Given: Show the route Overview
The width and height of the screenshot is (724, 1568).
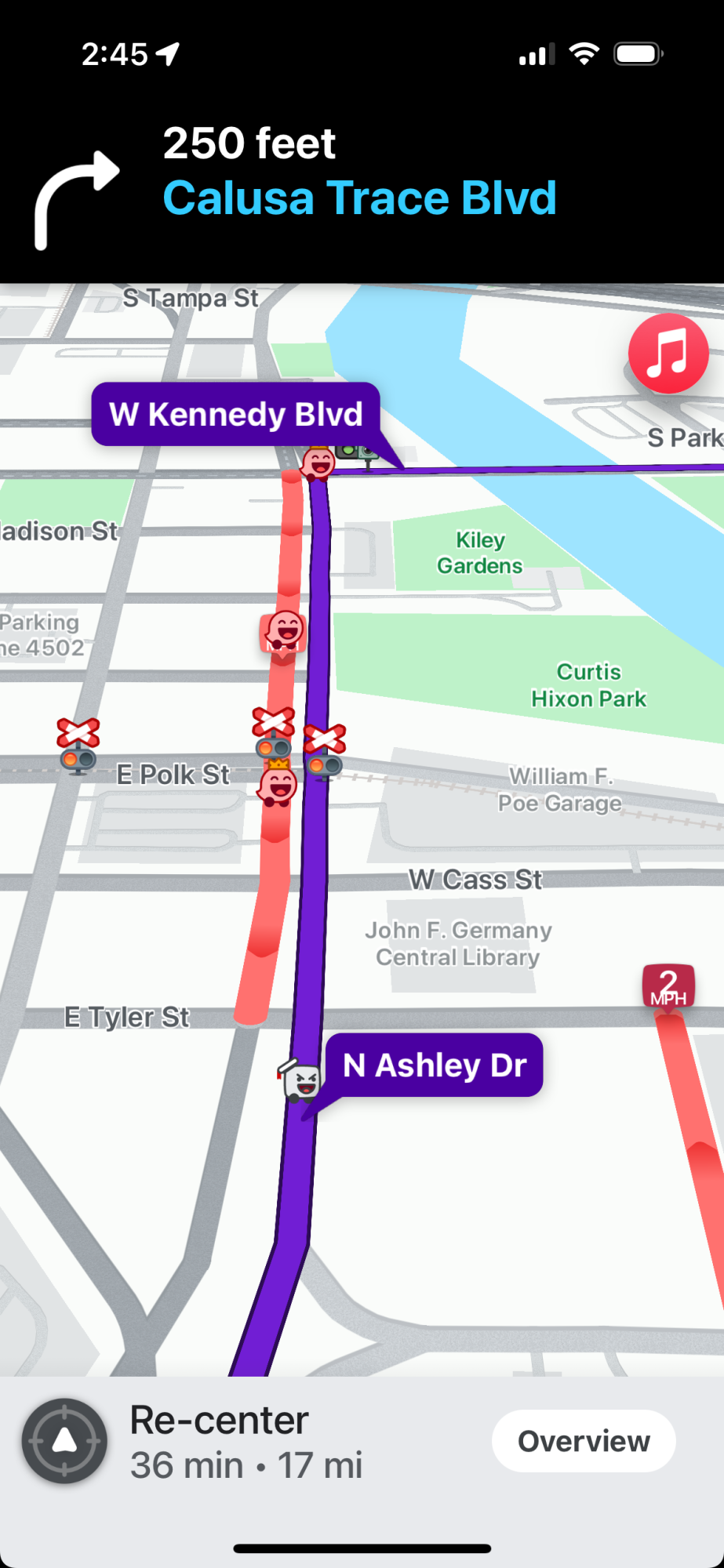Looking at the screenshot, I should point(584,1441).
